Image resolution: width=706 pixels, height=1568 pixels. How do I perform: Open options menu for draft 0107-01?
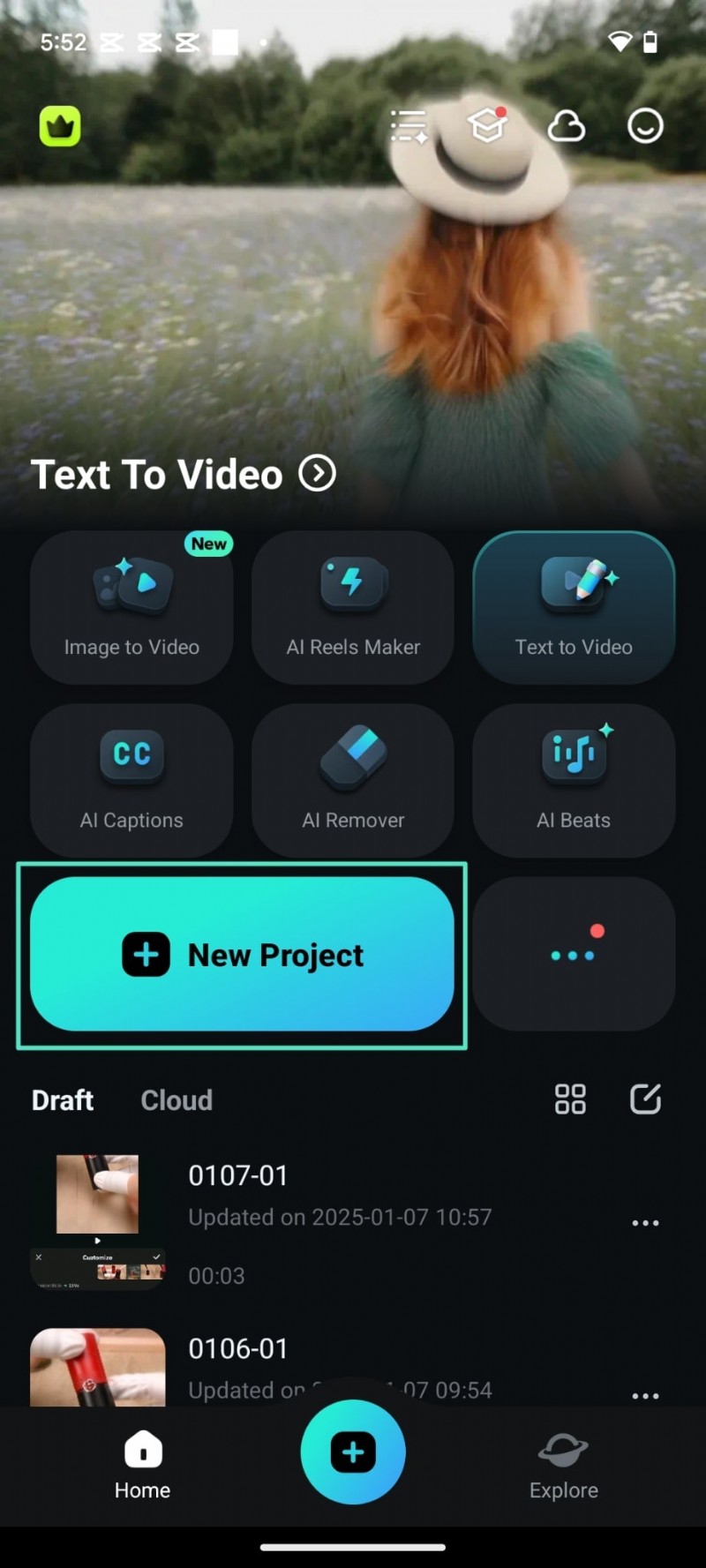(645, 1223)
